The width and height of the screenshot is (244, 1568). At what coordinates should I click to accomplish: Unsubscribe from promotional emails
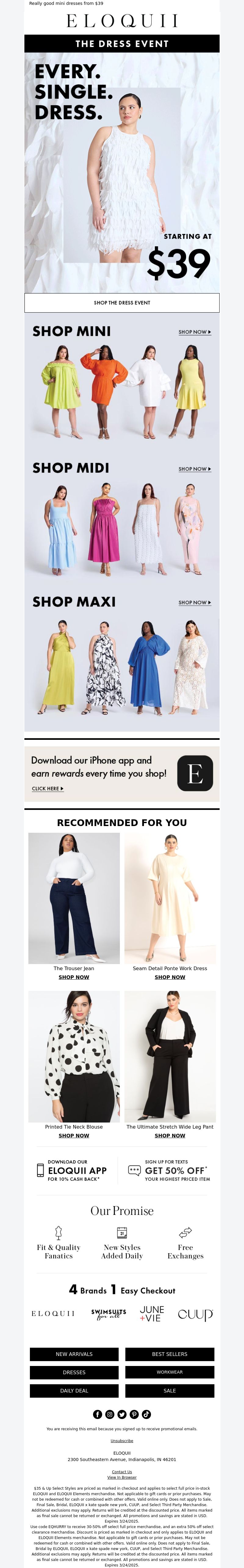point(122,1441)
